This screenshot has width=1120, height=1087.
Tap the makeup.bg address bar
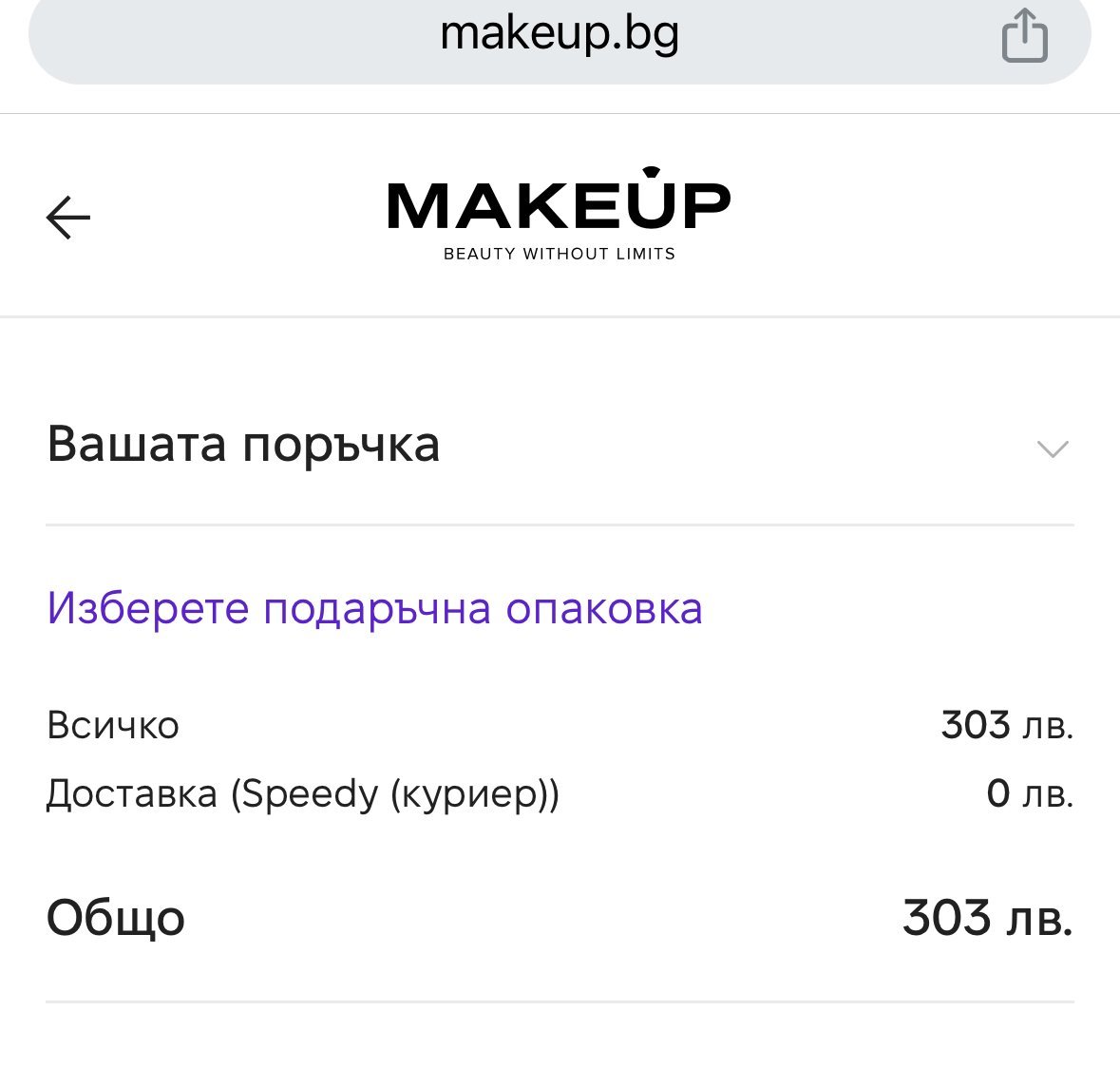pyautogui.click(x=559, y=35)
